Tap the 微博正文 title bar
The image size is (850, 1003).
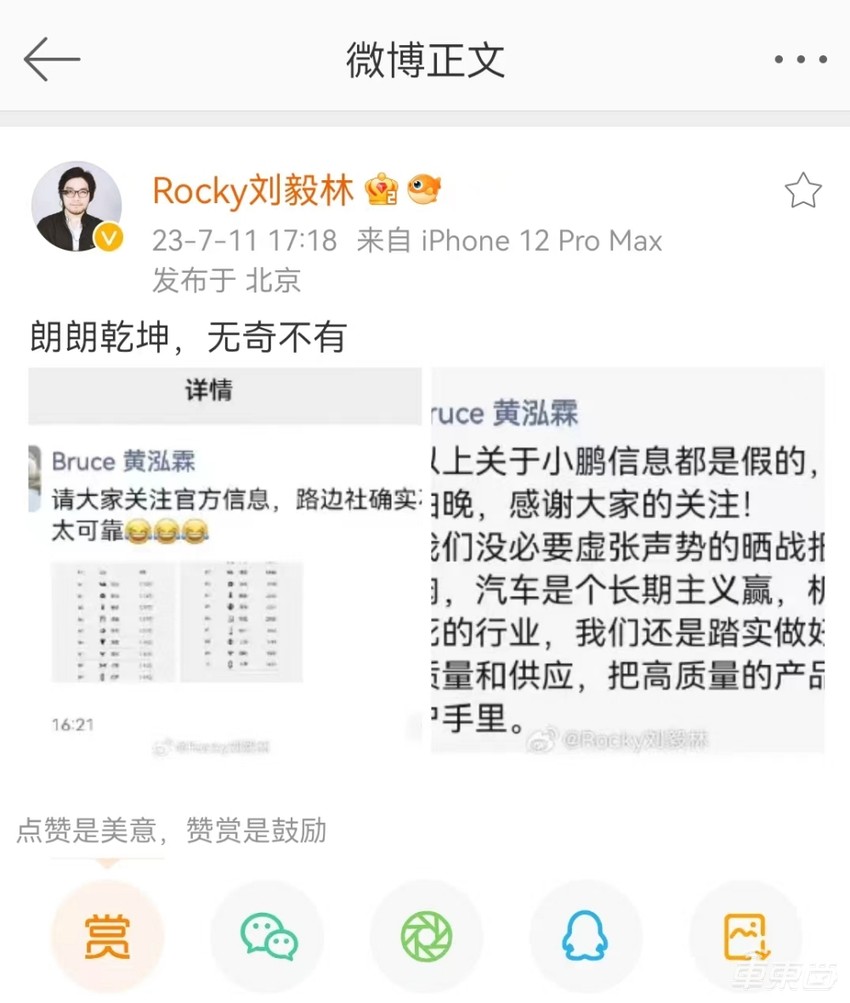click(424, 59)
